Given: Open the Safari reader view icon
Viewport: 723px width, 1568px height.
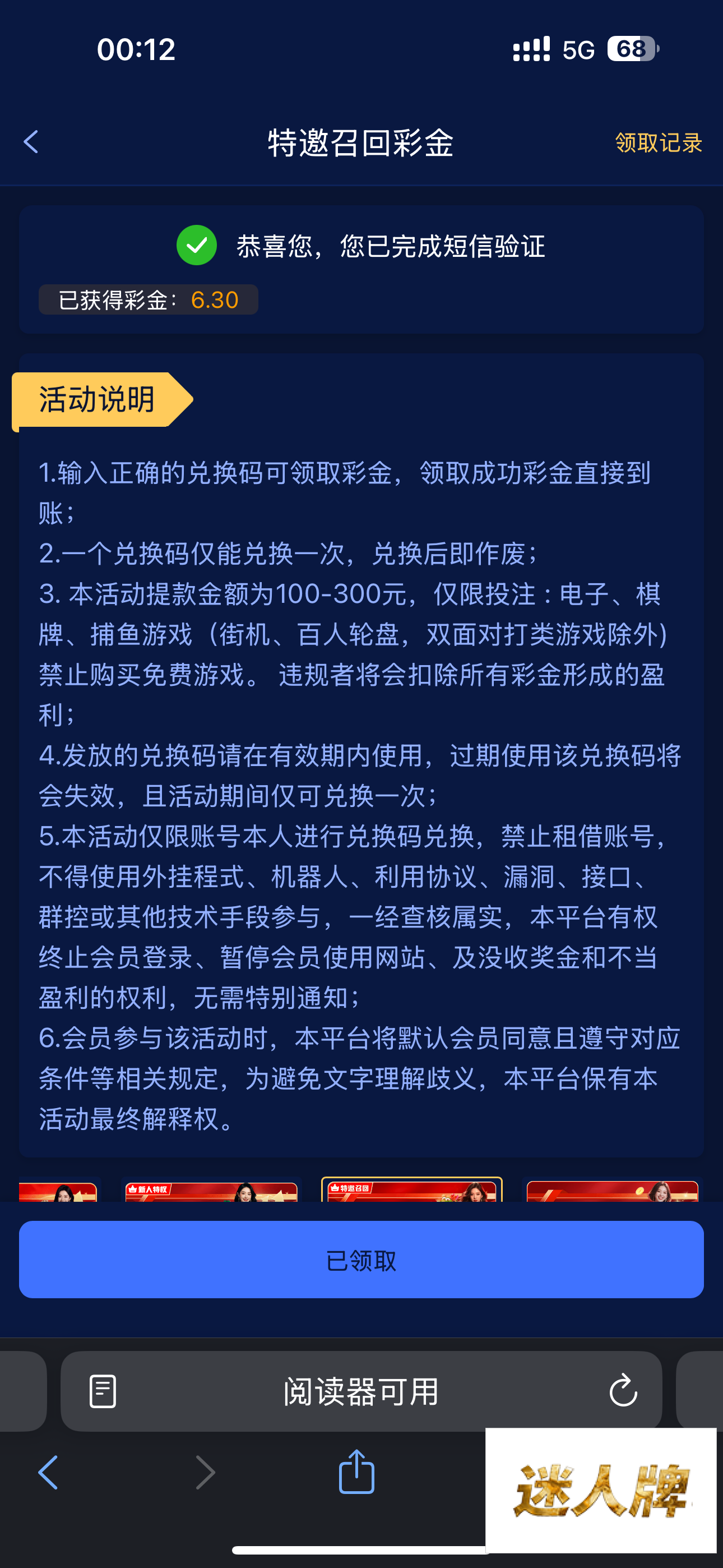Looking at the screenshot, I should tap(103, 1391).
